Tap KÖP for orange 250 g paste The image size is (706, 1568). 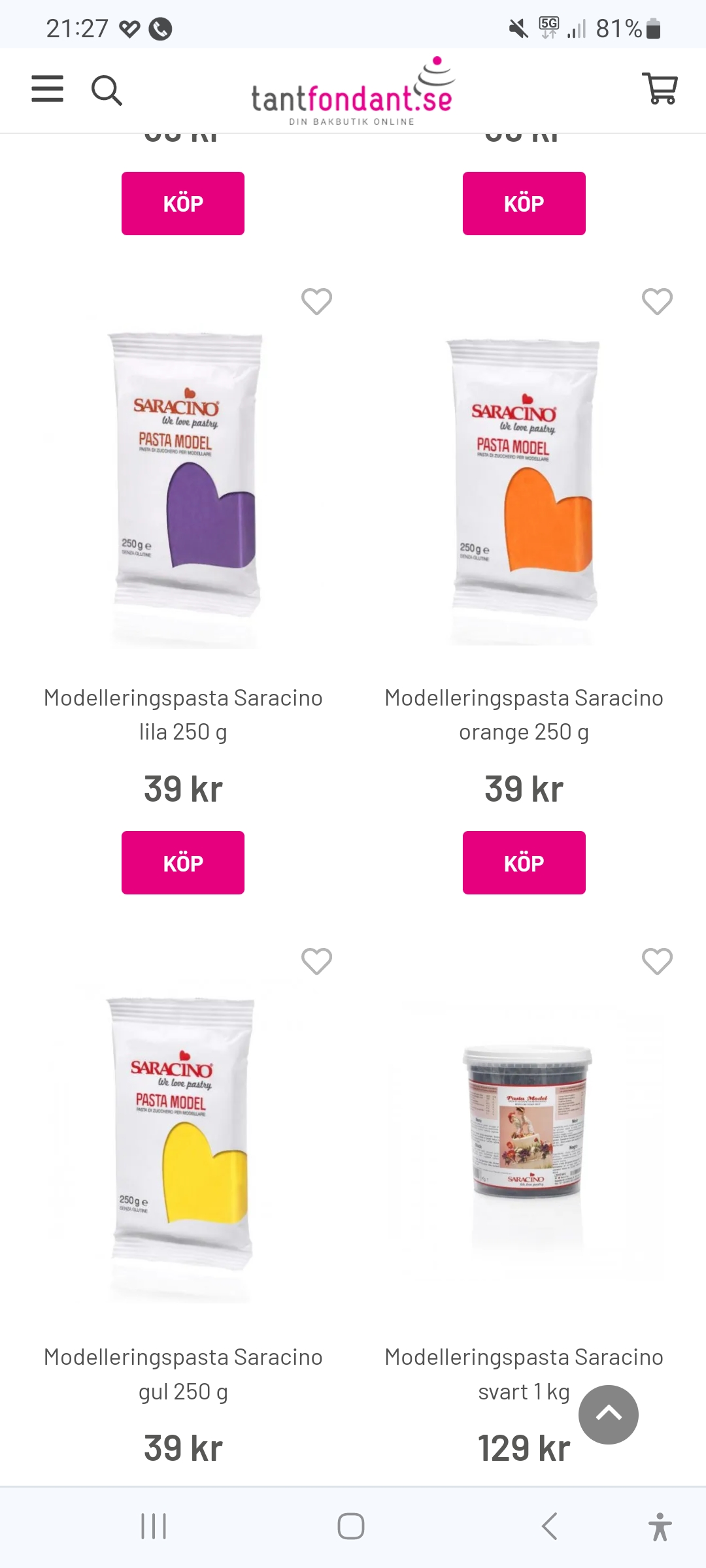pos(524,862)
